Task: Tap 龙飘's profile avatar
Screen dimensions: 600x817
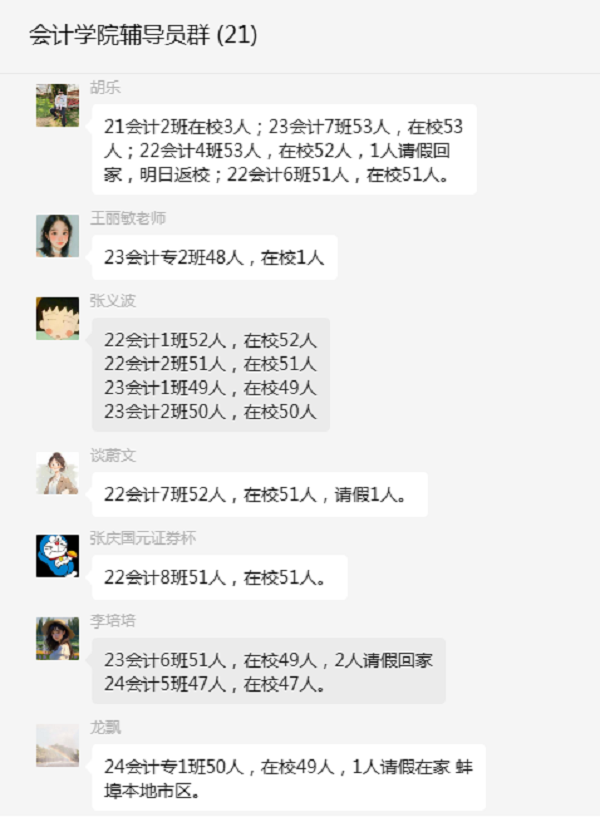Action: point(57,745)
